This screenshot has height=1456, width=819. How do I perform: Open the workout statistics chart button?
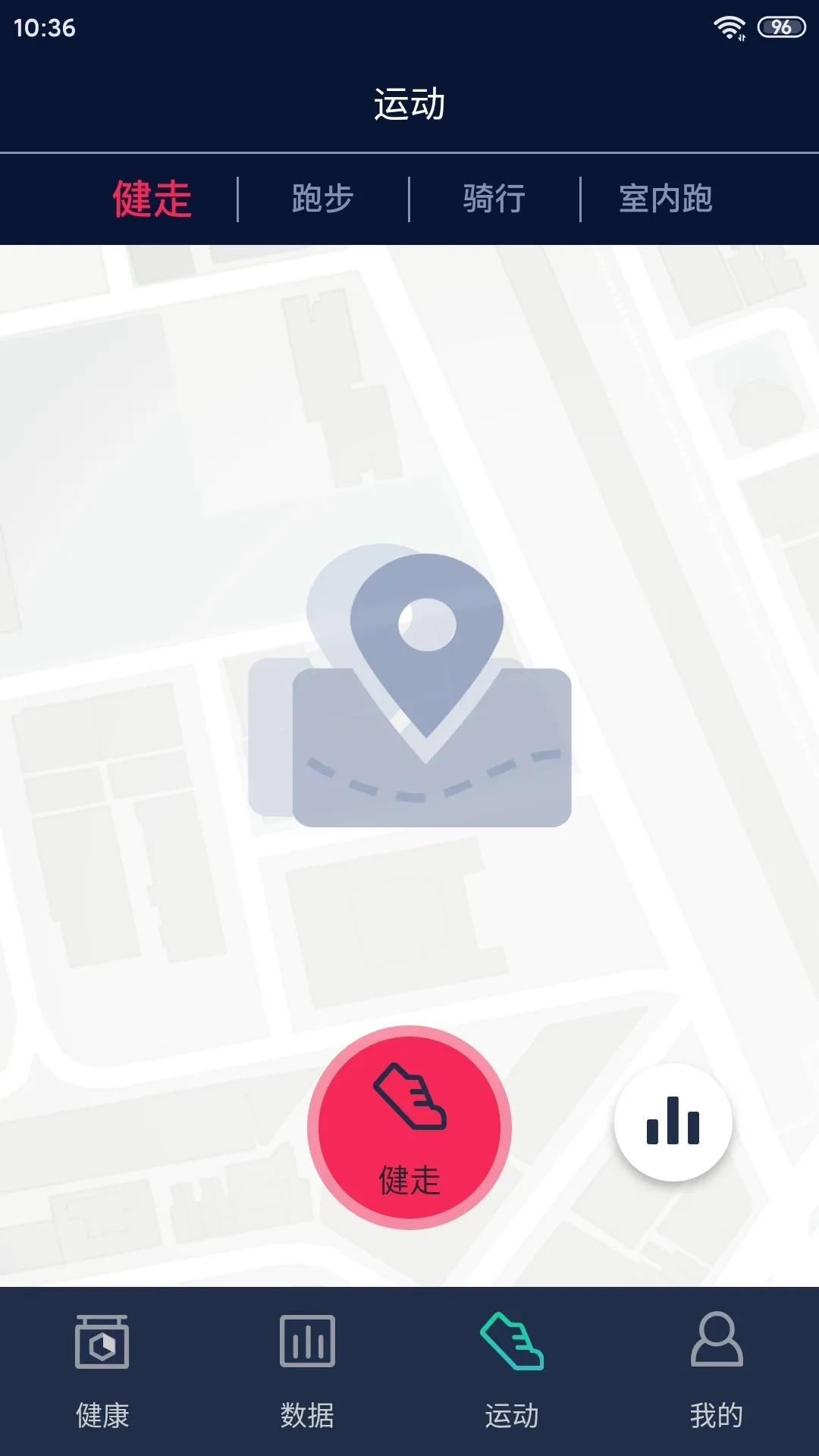673,1122
